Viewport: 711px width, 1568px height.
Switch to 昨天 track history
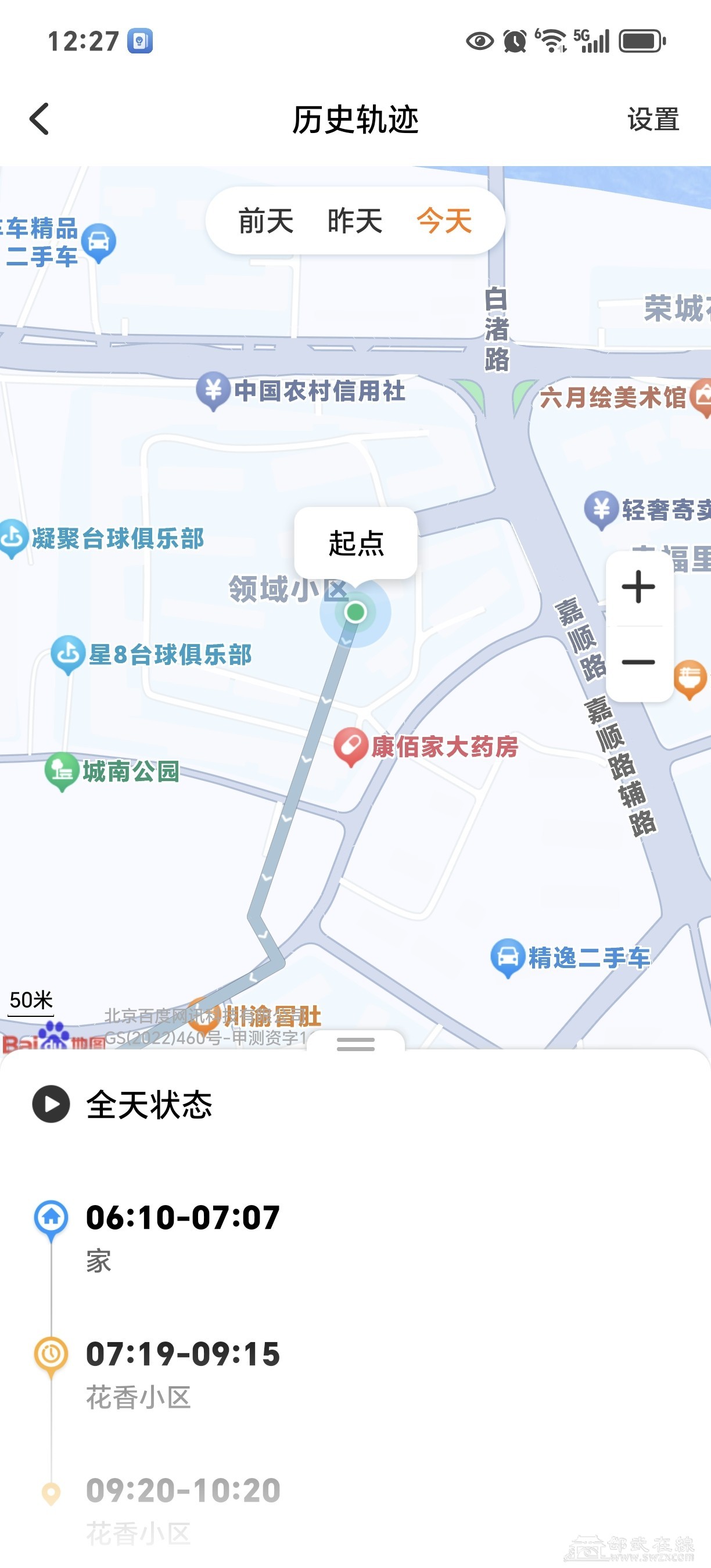tap(355, 220)
